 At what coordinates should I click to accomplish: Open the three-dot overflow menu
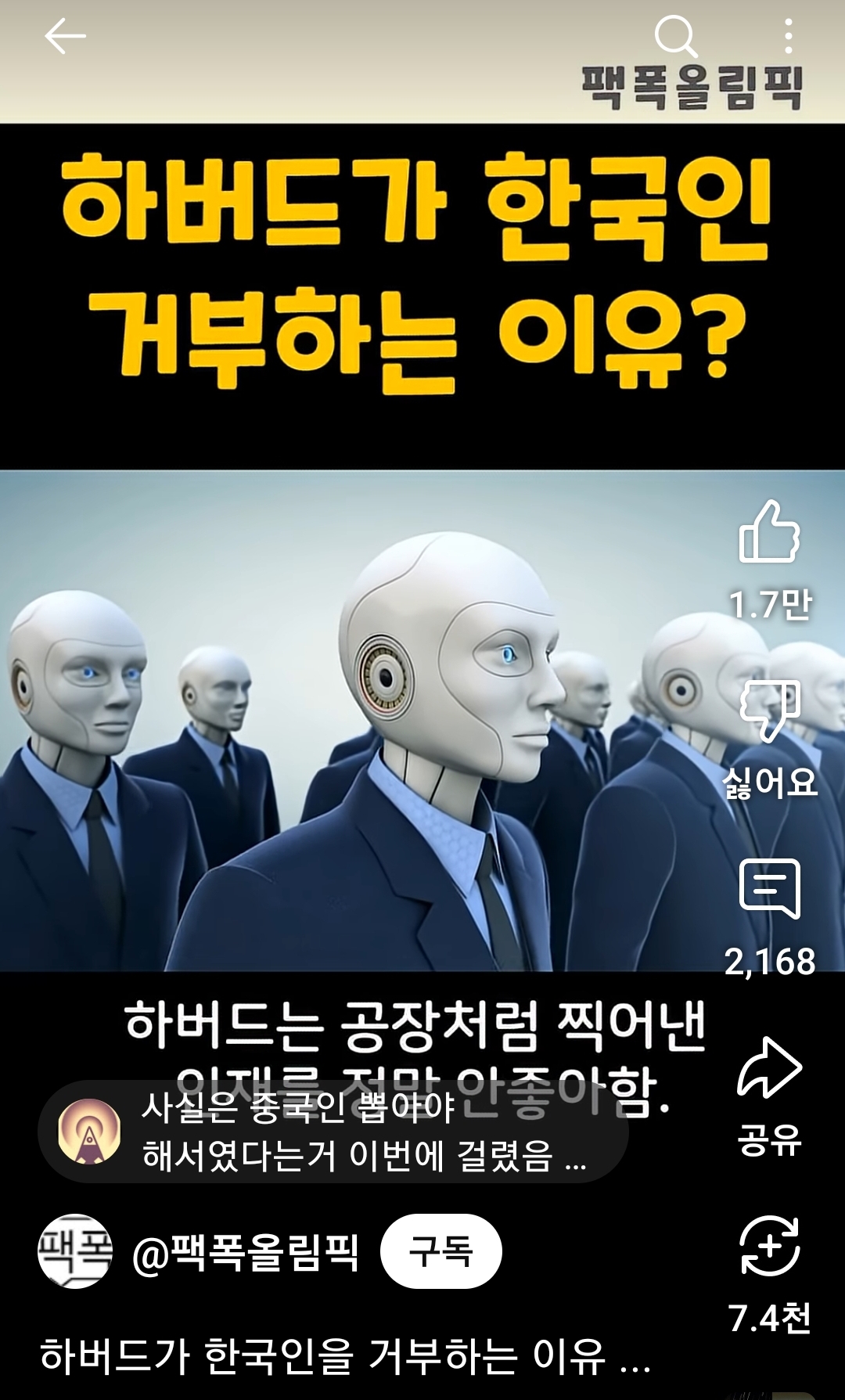click(788, 37)
